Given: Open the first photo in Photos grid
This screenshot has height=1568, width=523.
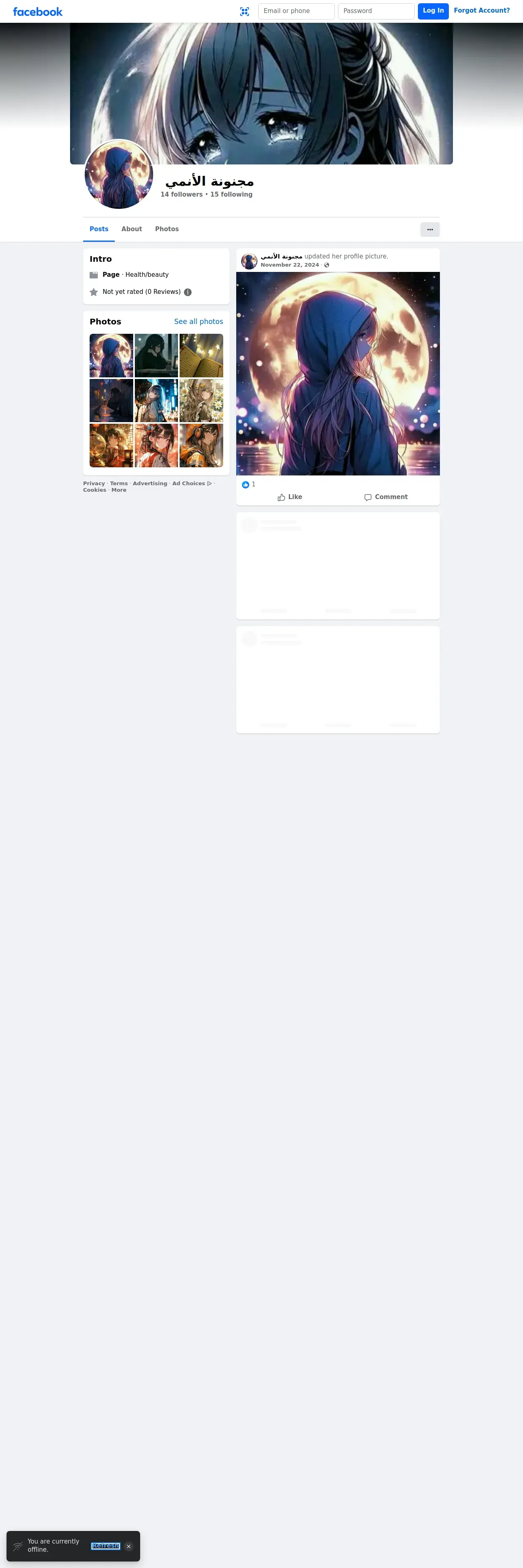Looking at the screenshot, I should (112, 355).
